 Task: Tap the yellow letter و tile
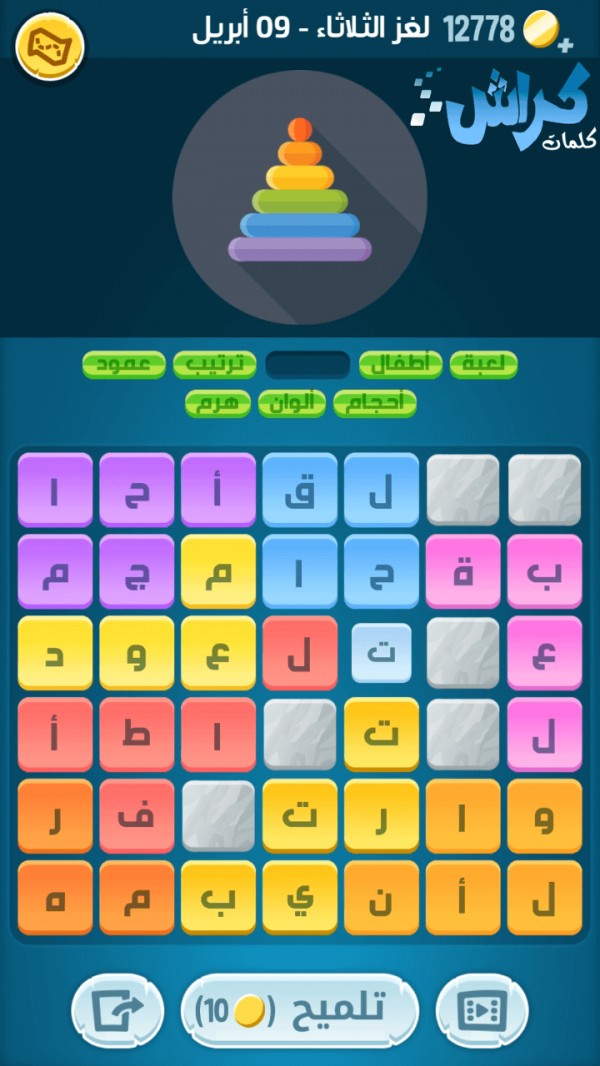[137, 653]
